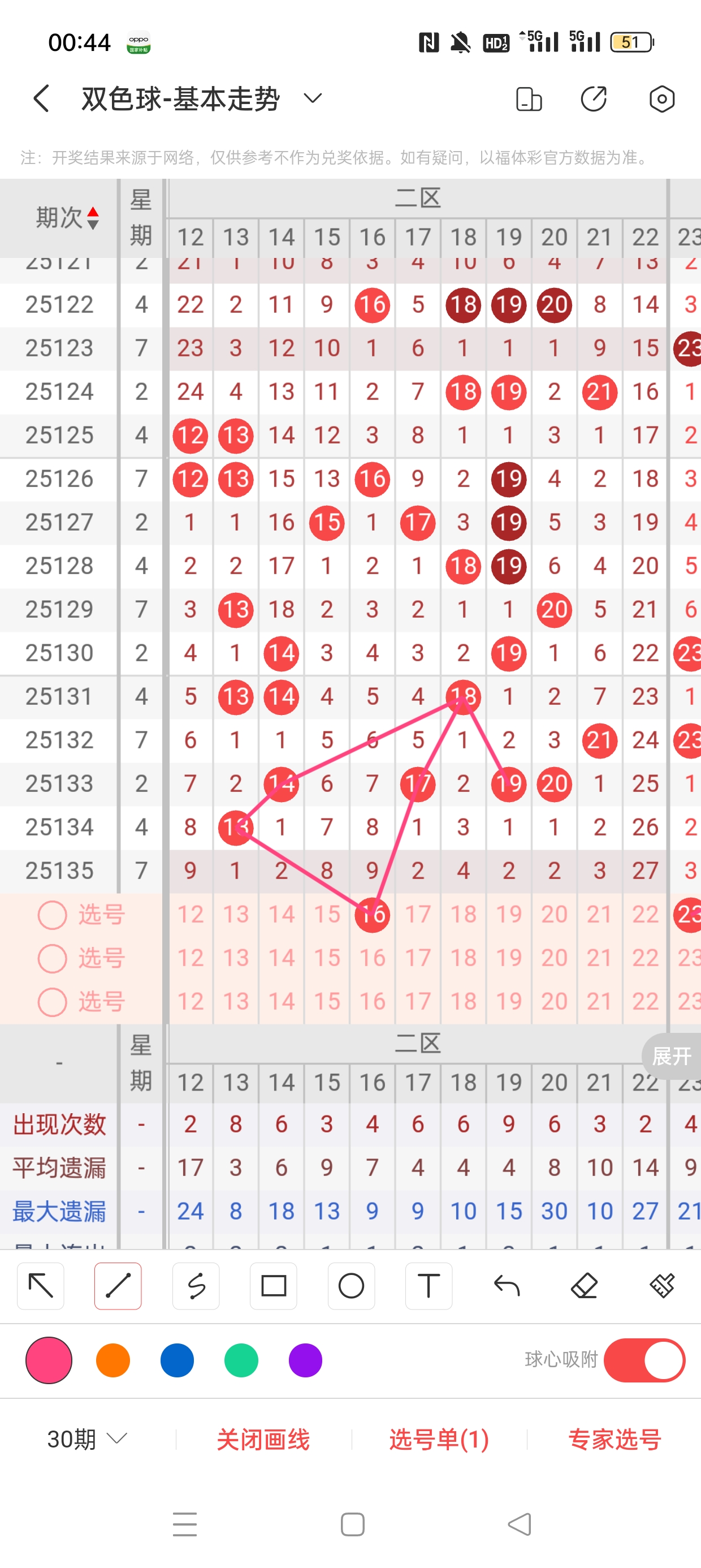This screenshot has width=701, height=1568.
Task: Turn off 球心吸附 snapping switch
Action: pyautogui.click(x=644, y=1360)
